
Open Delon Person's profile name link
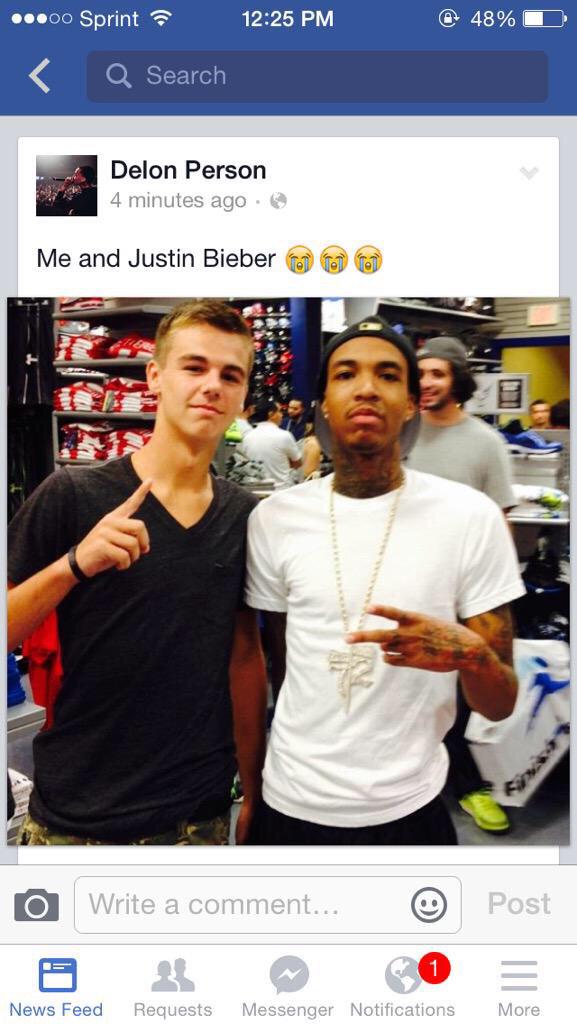[188, 170]
